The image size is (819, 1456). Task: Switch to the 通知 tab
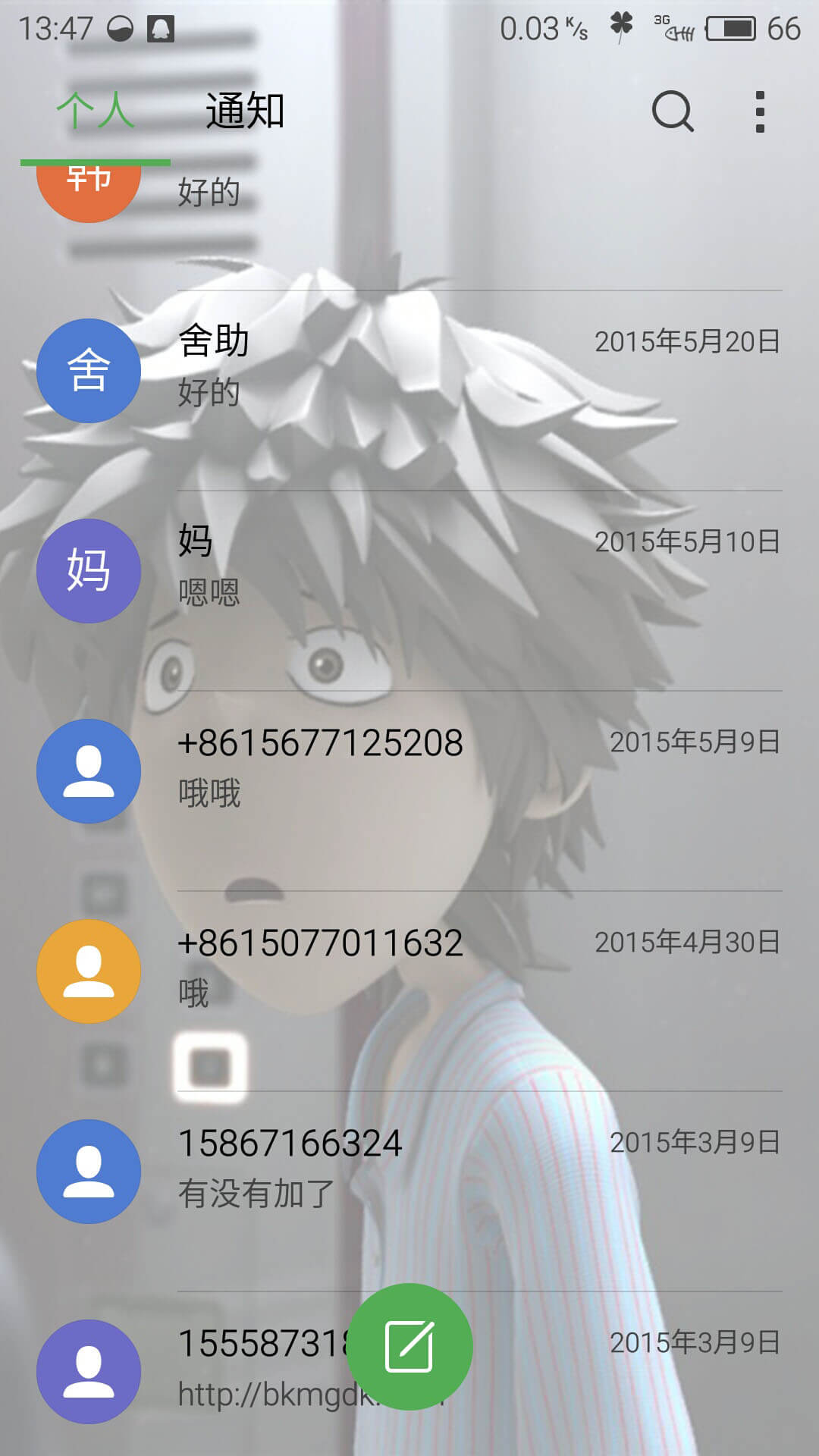(245, 111)
